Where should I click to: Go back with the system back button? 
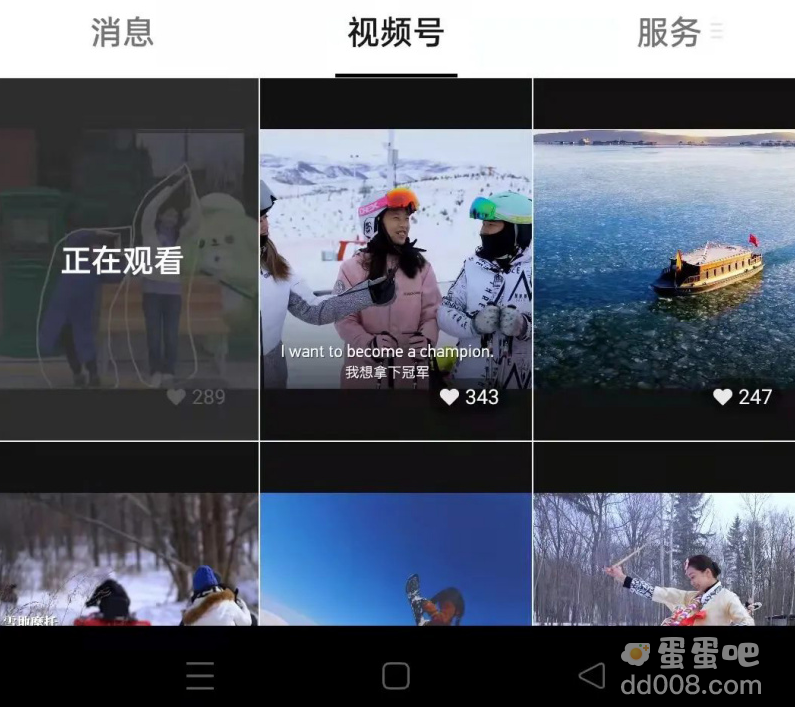coord(592,676)
